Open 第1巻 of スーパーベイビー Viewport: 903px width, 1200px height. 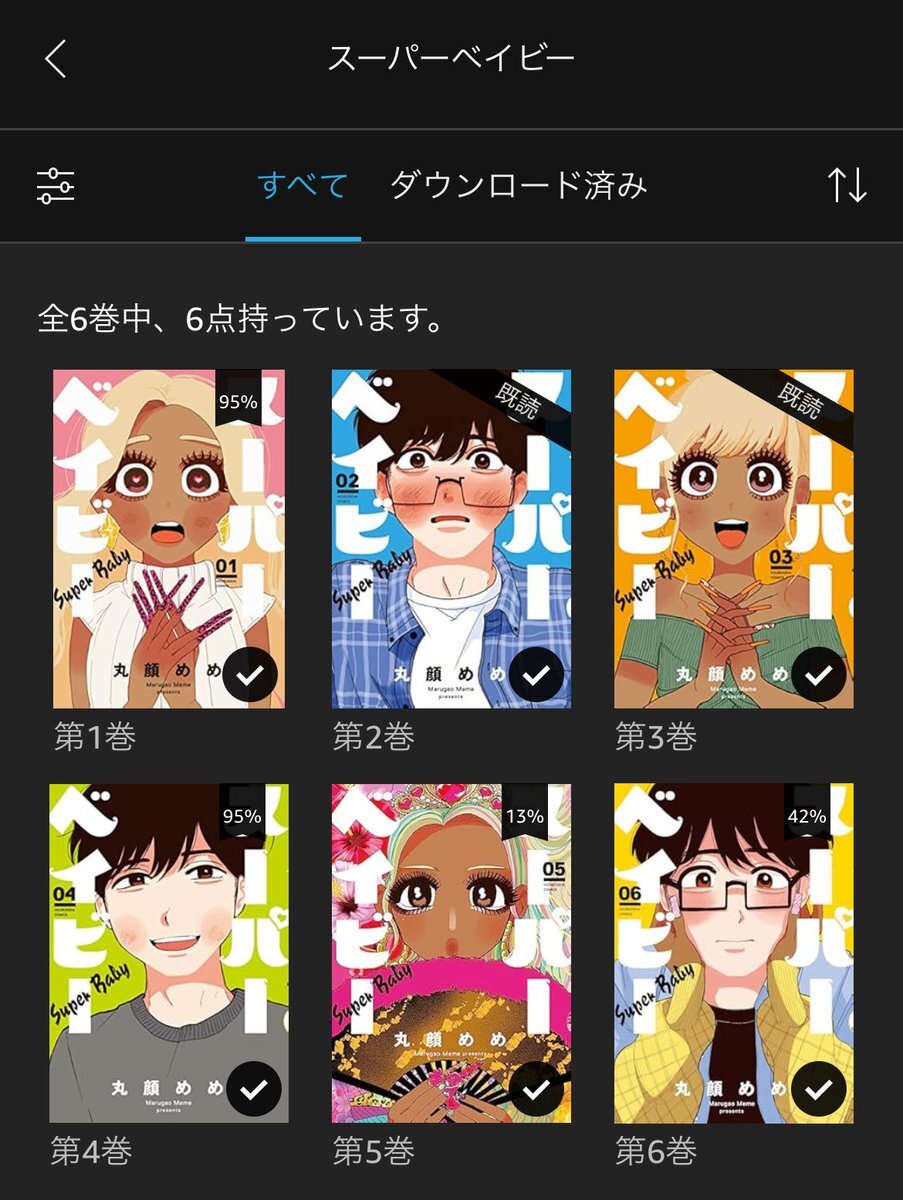click(x=168, y=539)
